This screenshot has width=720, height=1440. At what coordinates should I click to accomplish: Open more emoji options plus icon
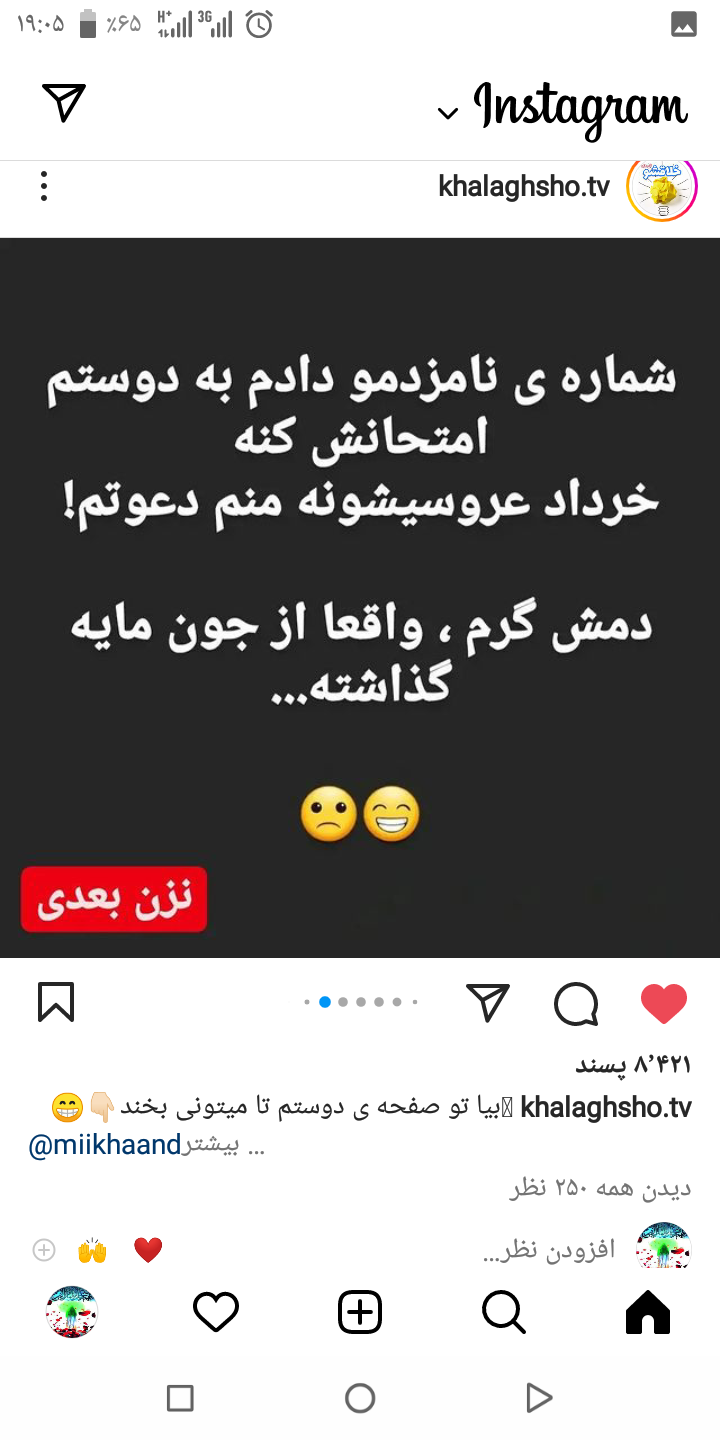click(44, 1250)
